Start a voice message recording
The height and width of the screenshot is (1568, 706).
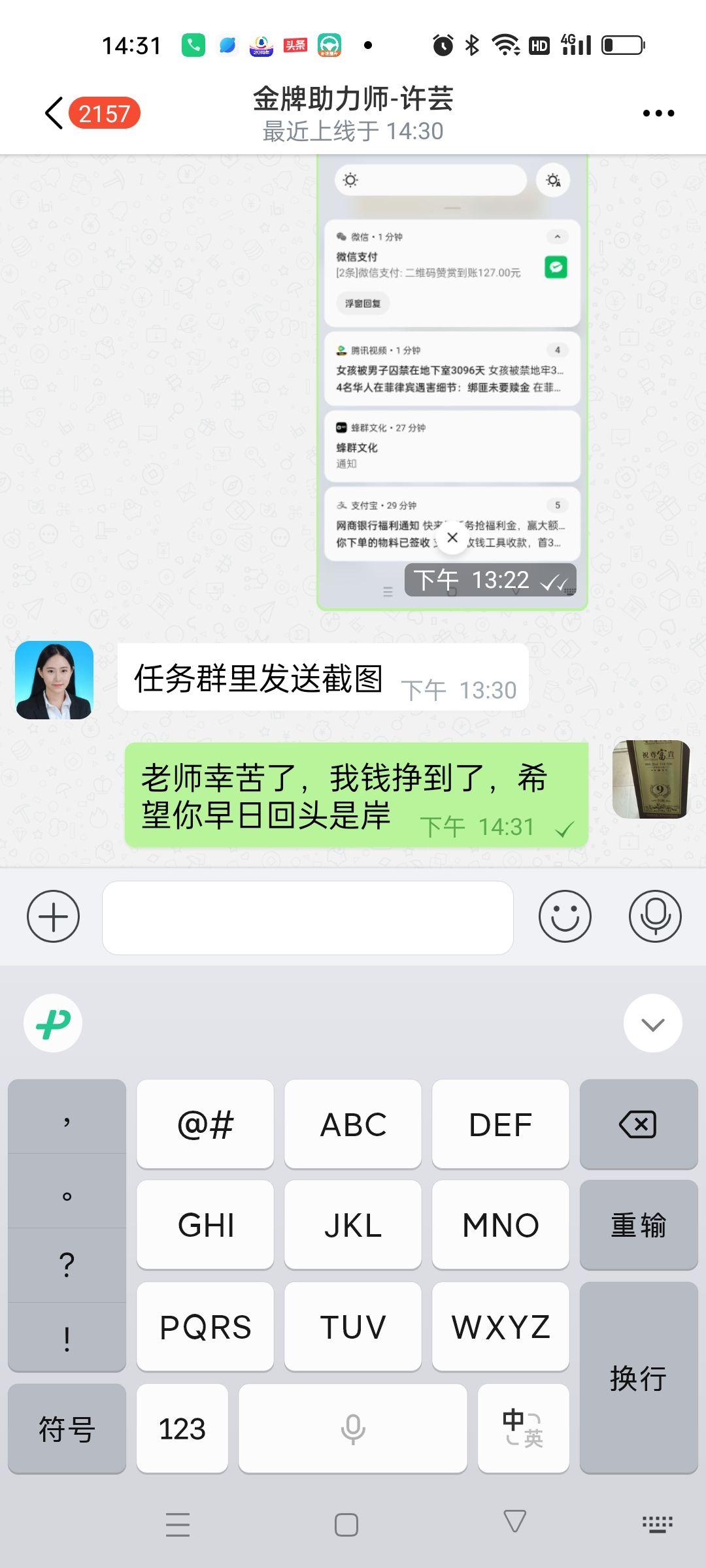(655, 916)
